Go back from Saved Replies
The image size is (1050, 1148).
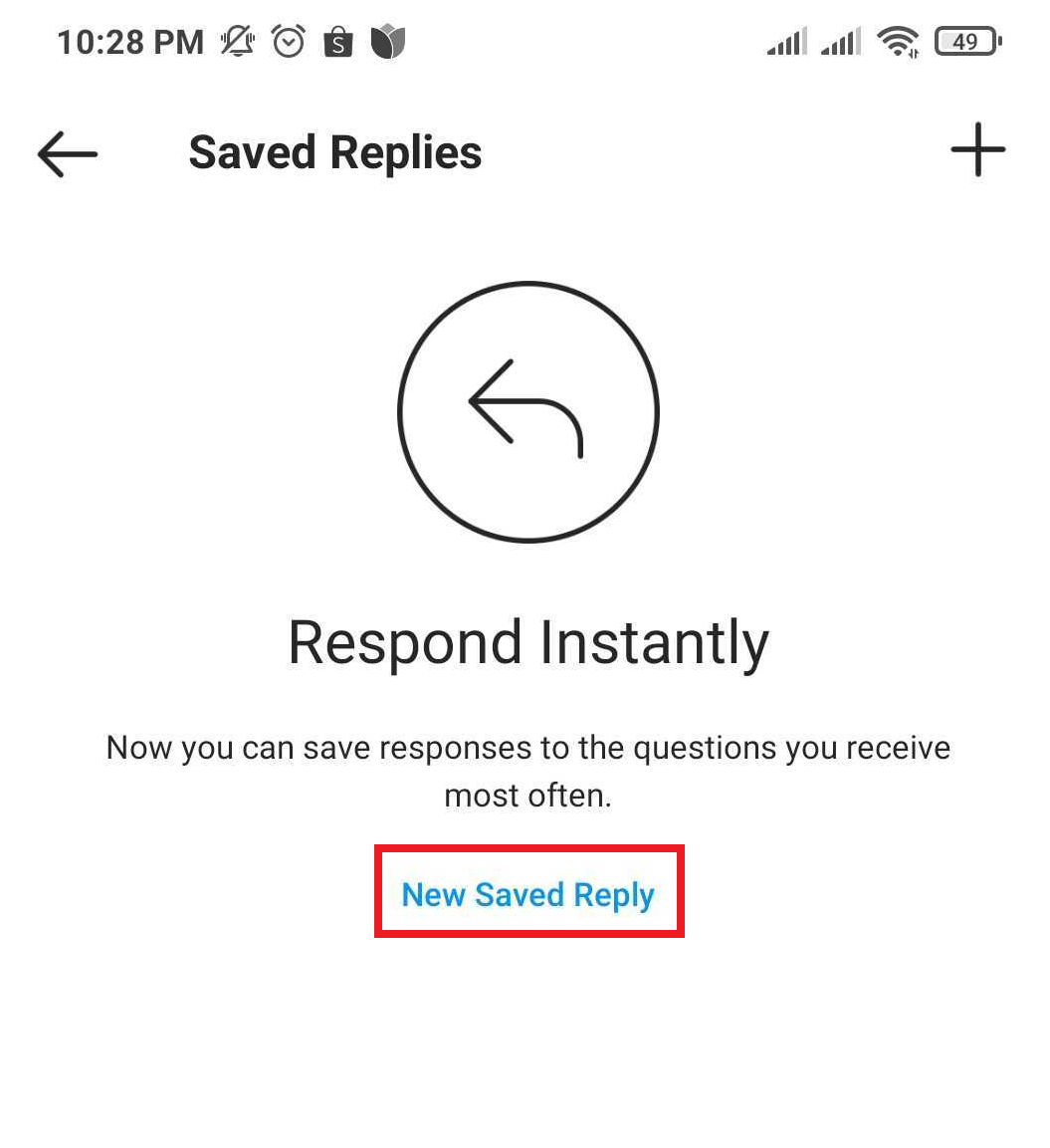pos(67,153)
